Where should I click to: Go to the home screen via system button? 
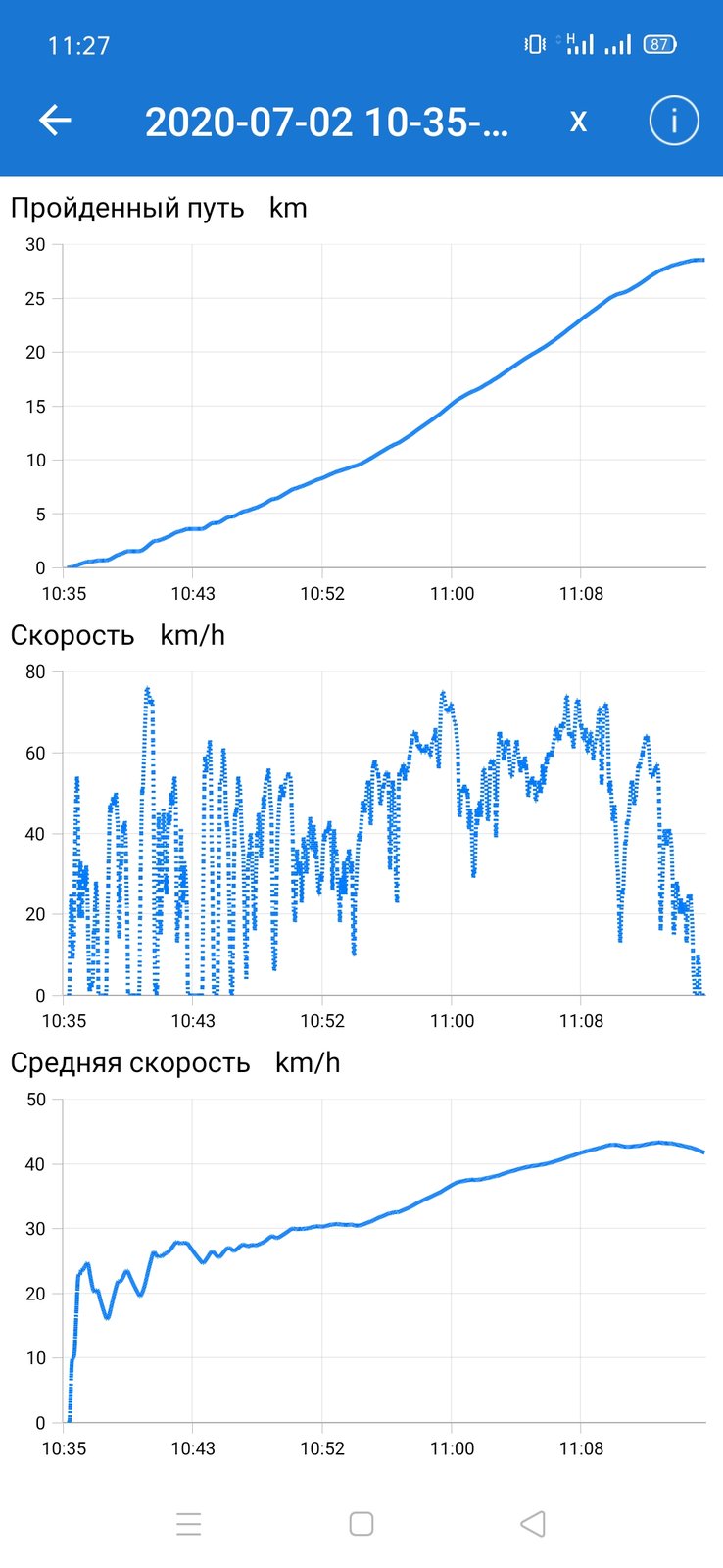point(361,1523)
